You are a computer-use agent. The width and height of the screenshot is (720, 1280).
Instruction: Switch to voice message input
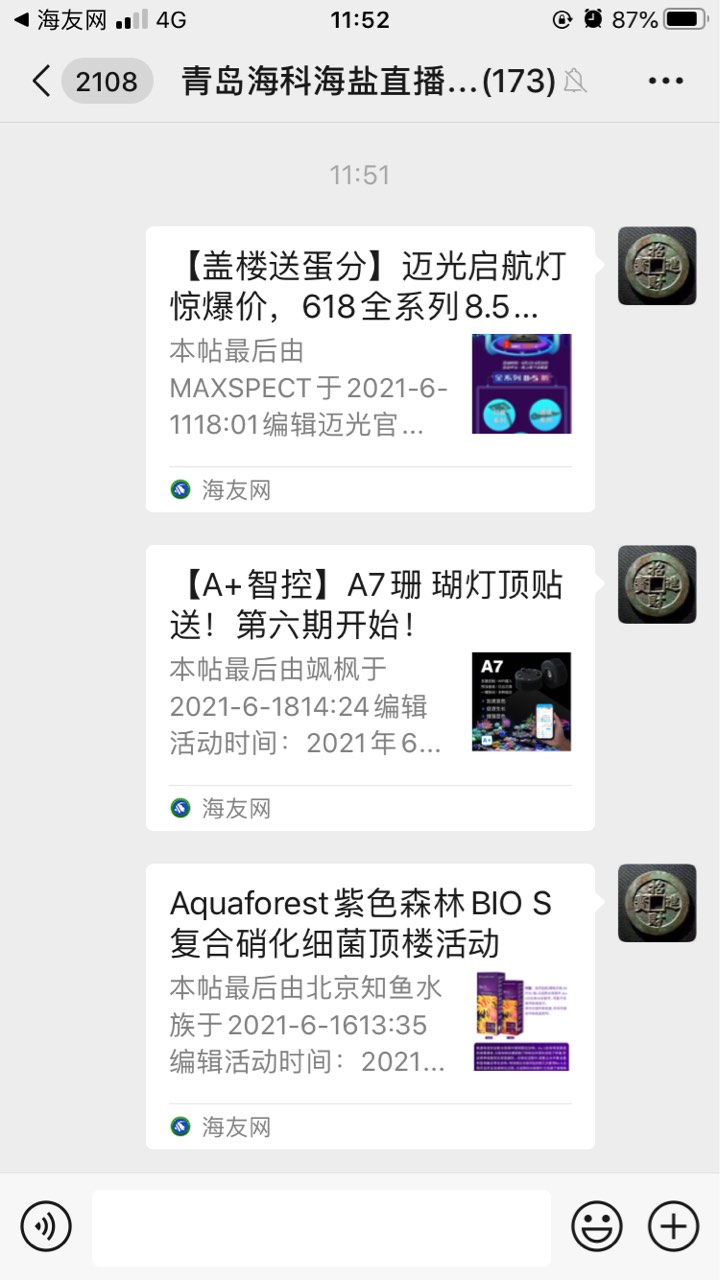tap(46, 1226)
